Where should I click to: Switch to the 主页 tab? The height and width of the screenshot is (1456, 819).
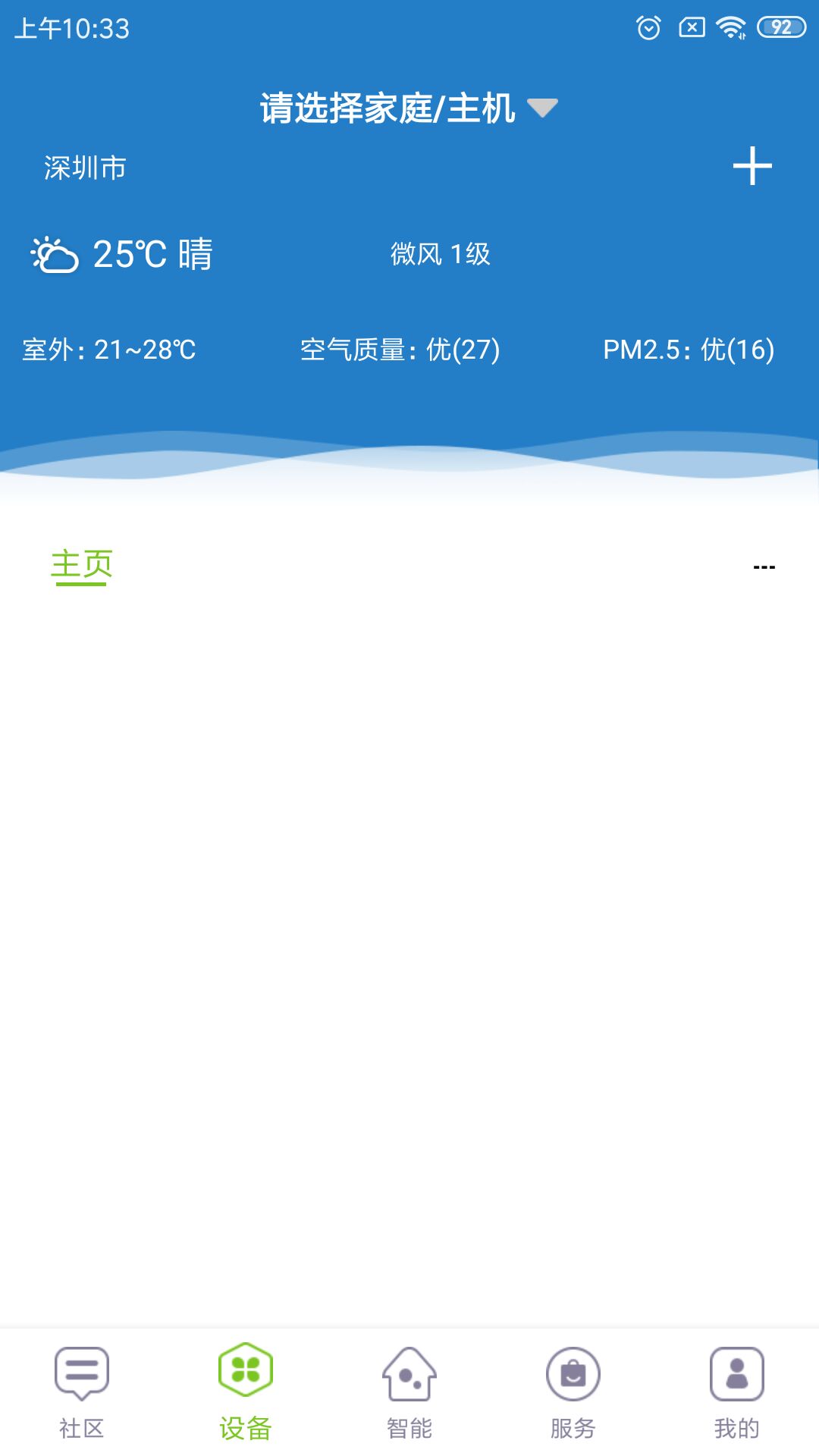(82, 565)
